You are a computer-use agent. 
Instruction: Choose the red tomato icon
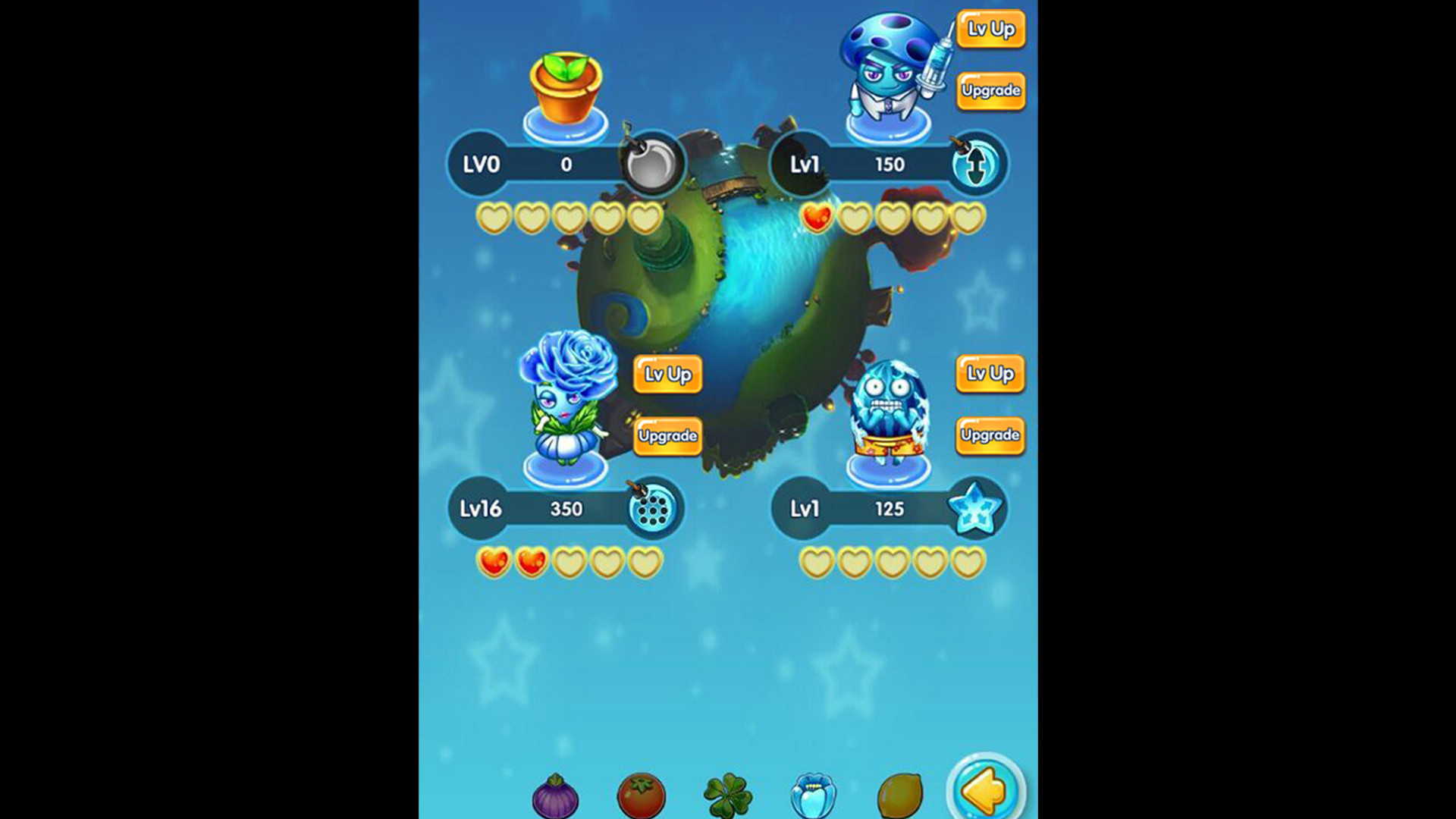coord(641,796)
